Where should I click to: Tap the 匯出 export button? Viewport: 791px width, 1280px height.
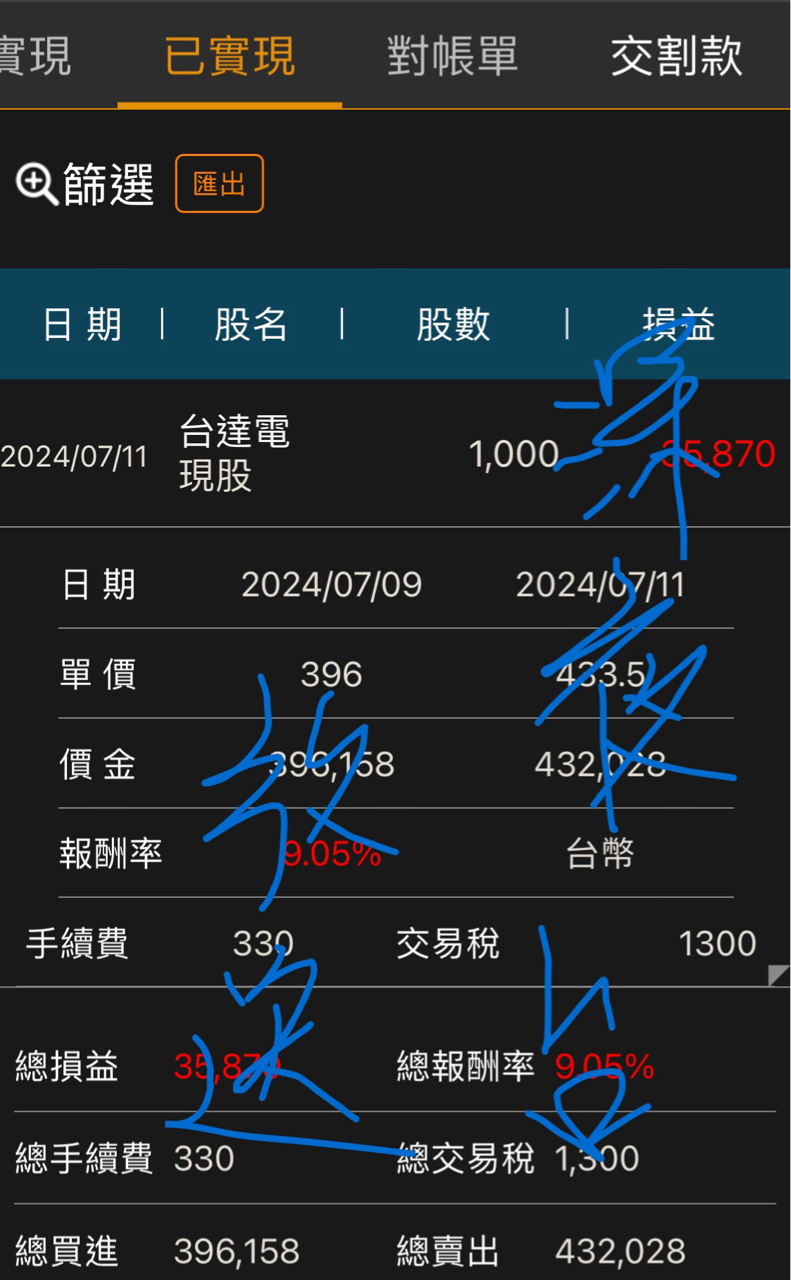219,184
